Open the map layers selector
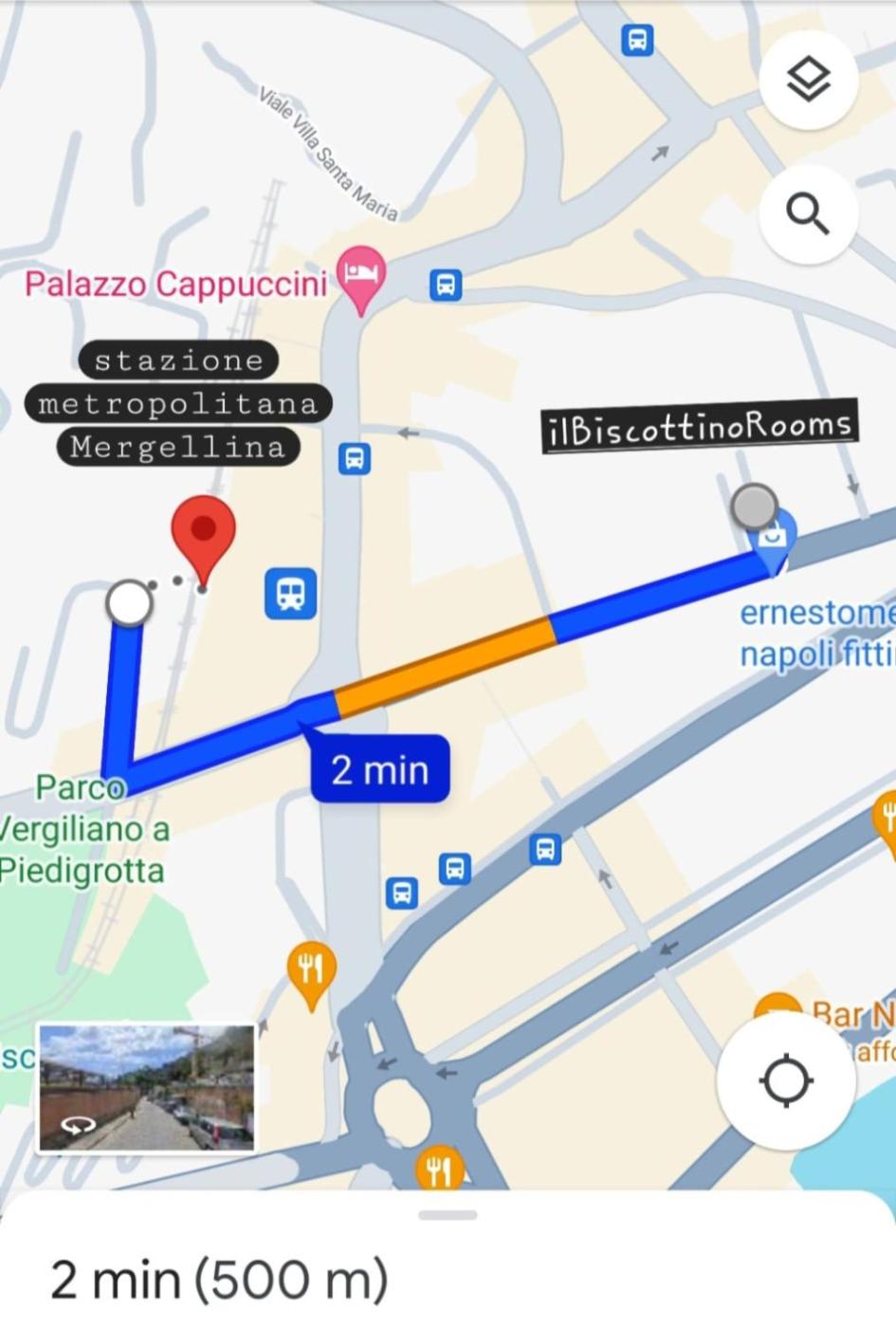Image resolution: width=896 pixels, height=1328 pixels. (809, 80)
